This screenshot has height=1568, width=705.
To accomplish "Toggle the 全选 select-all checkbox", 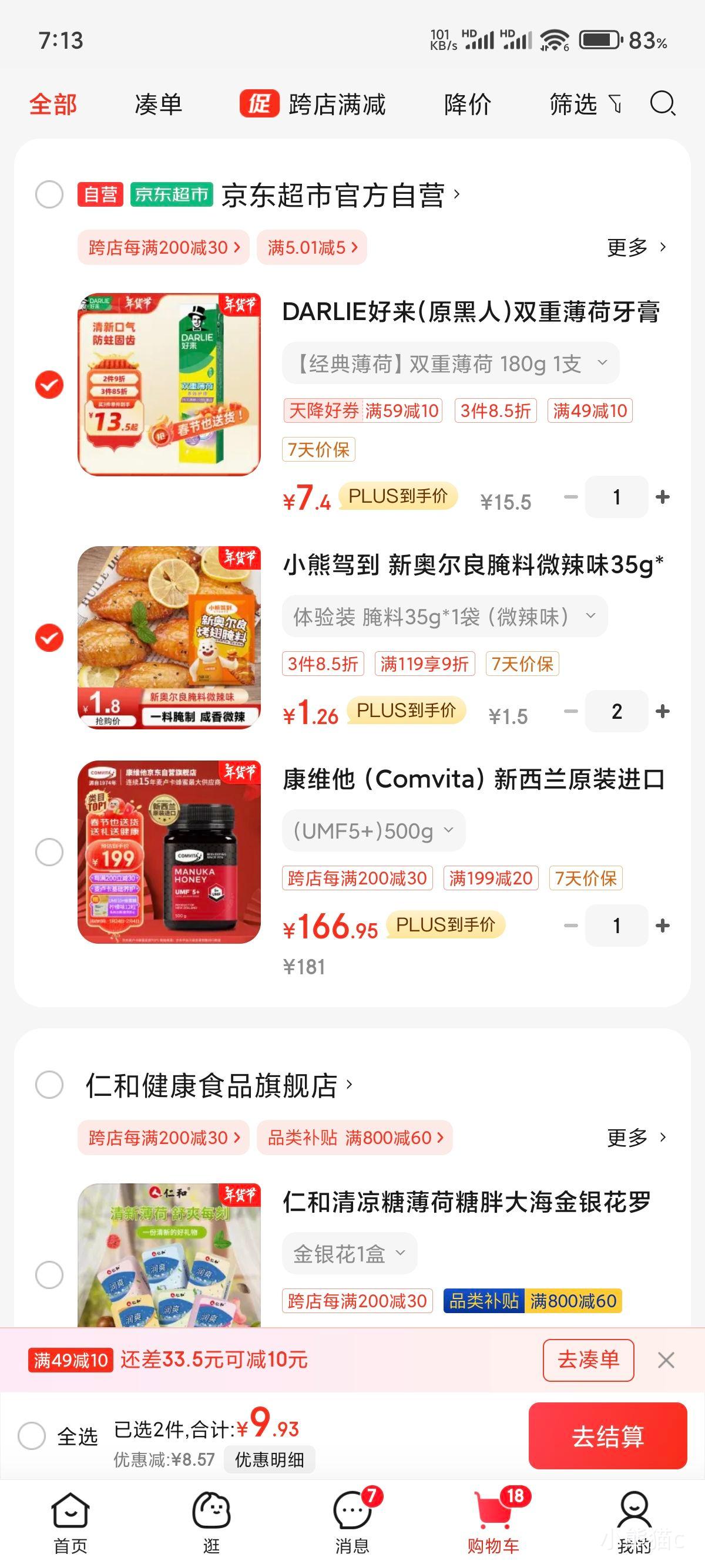I will [32, 1436].
